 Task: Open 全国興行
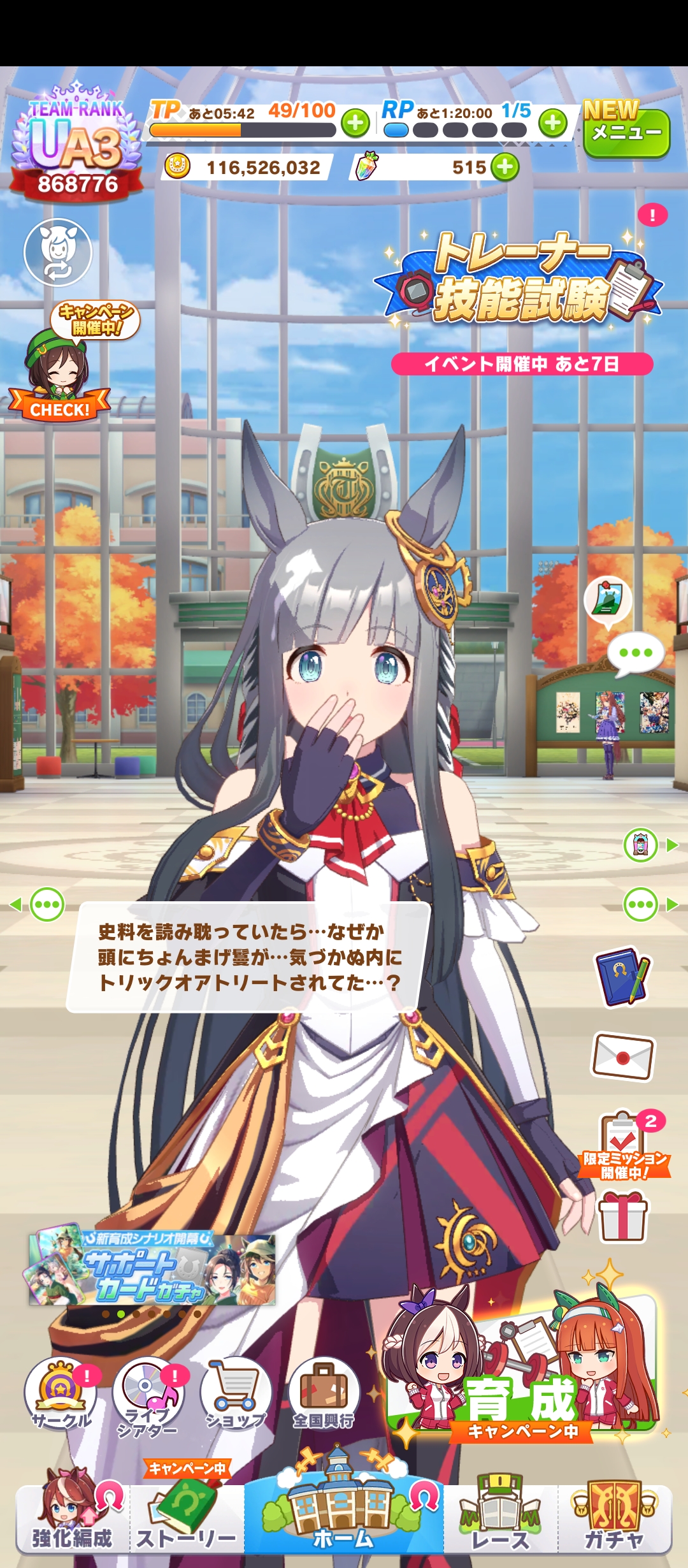(324, 1394)
